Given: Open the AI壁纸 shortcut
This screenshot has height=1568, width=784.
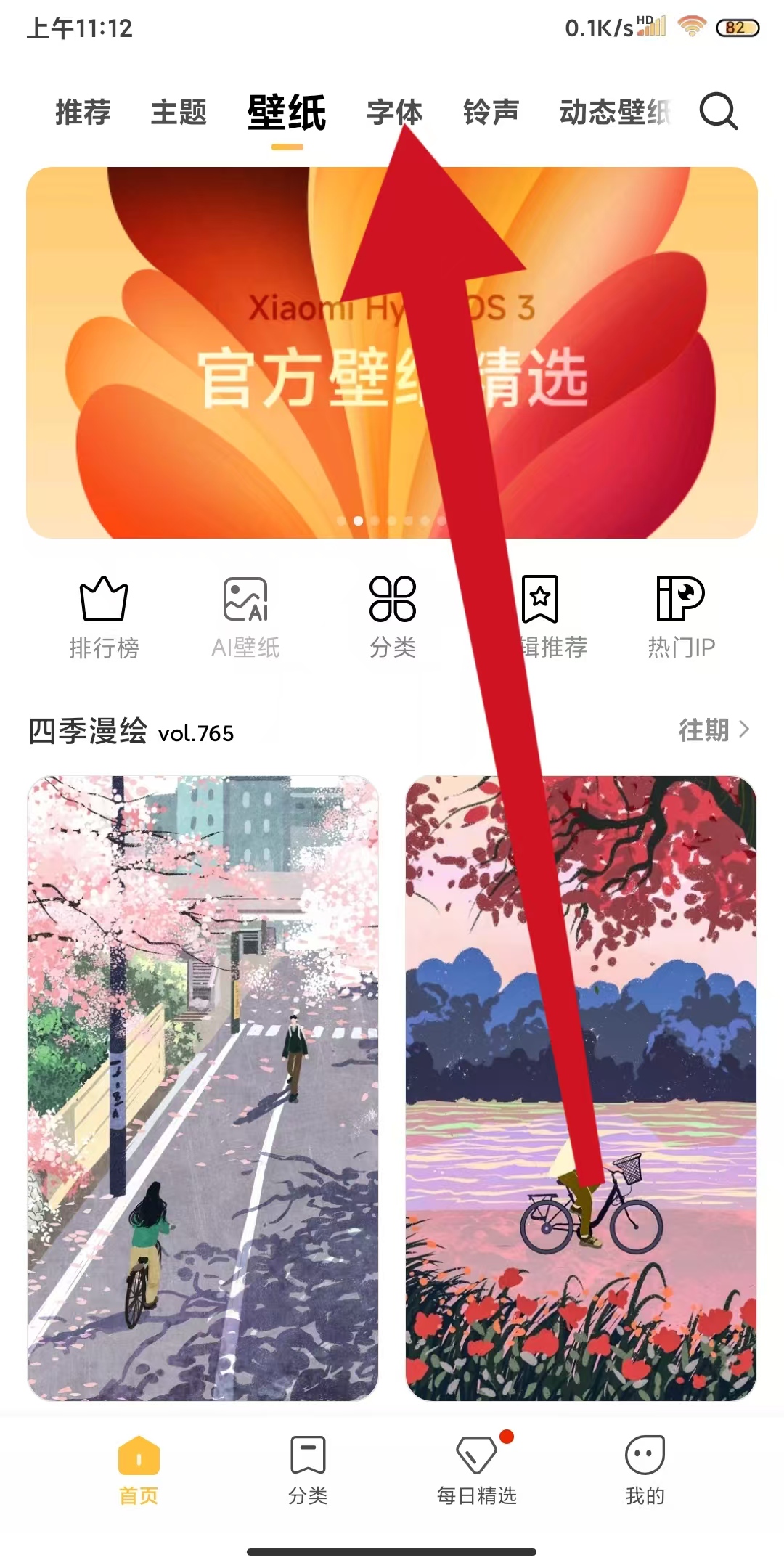Looking at the screenshot, I should 245,617.
